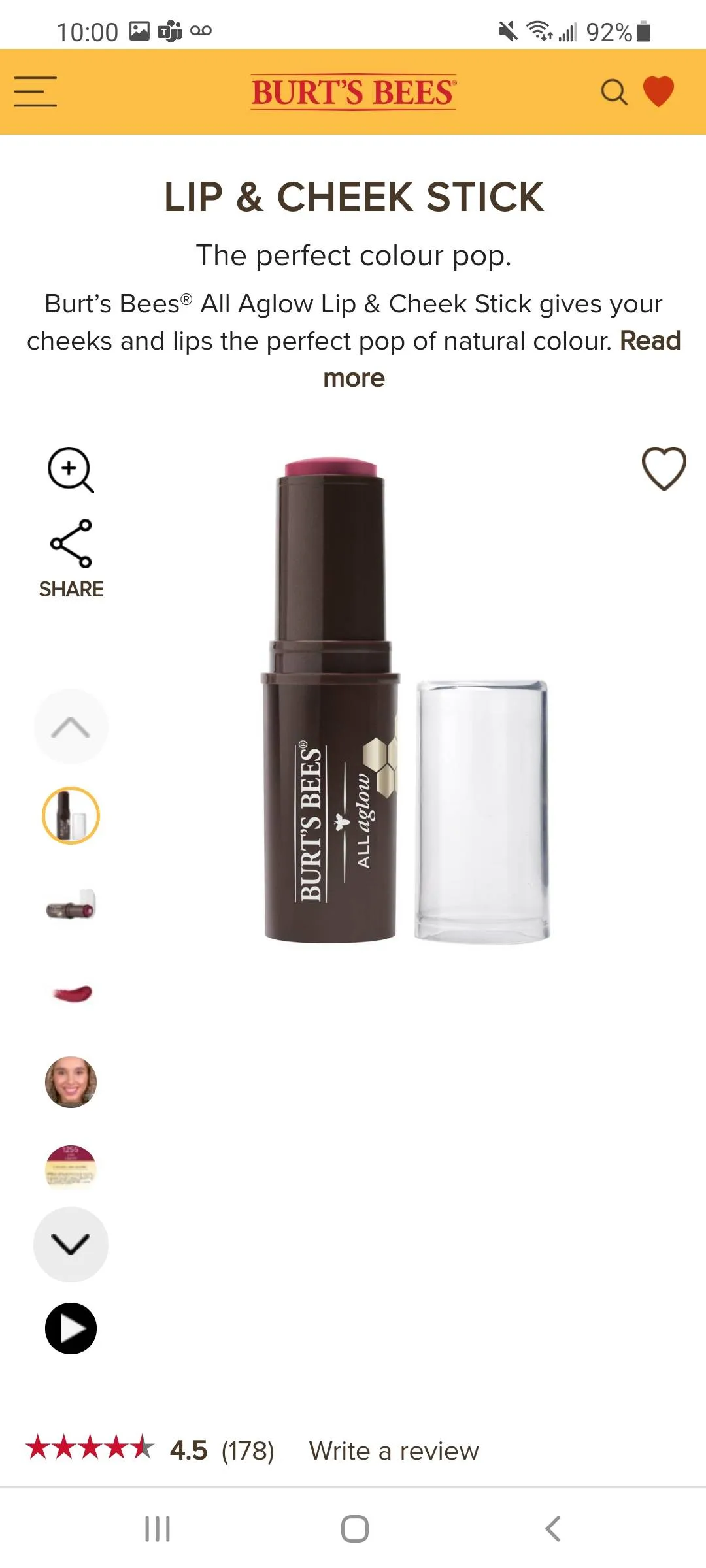This screenshot has height=1568, width=706.
Task: Open recent apps from the navigation bar
Action: point(158,1529)
